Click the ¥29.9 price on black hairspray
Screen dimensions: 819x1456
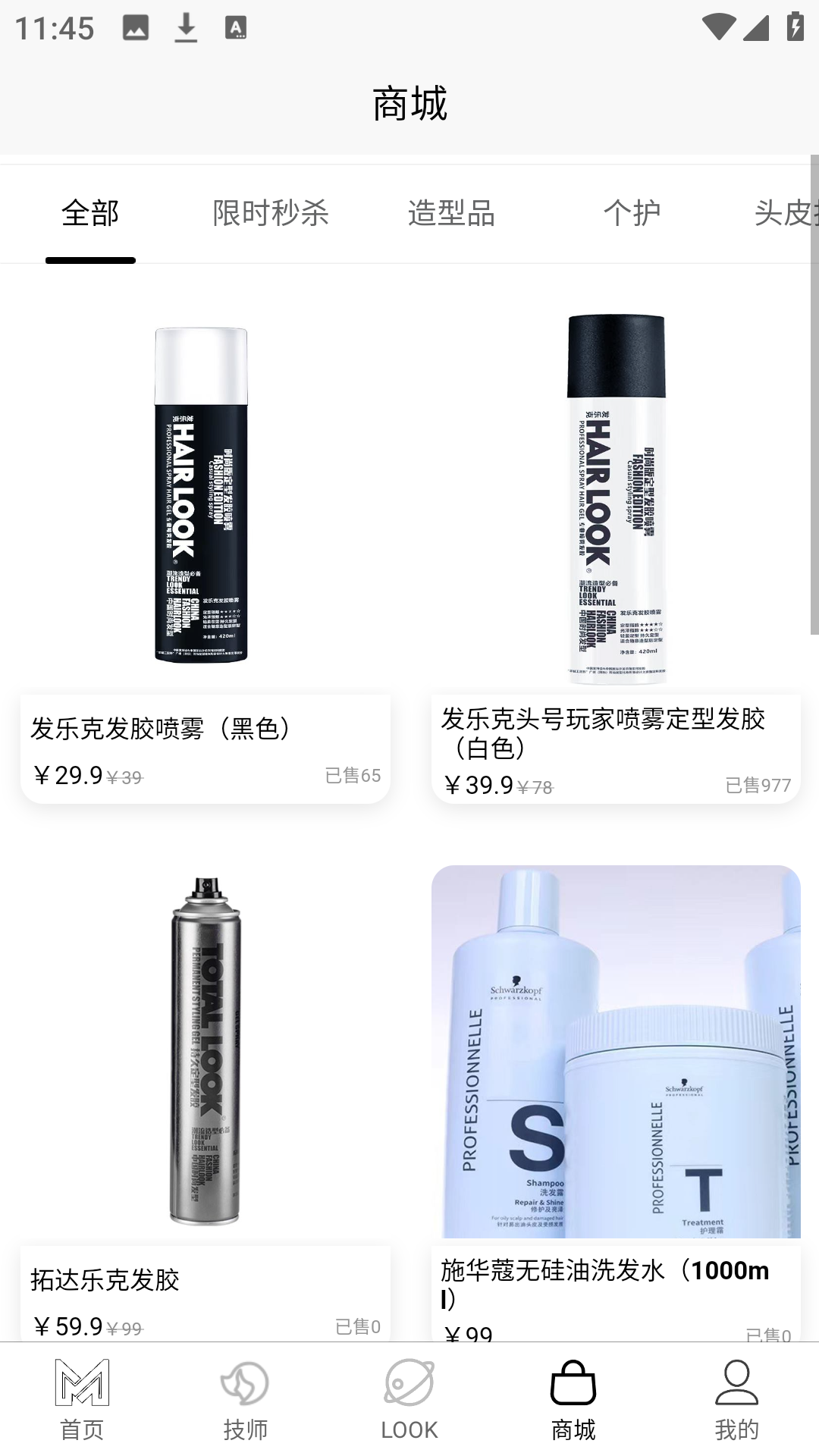[68, 776]
